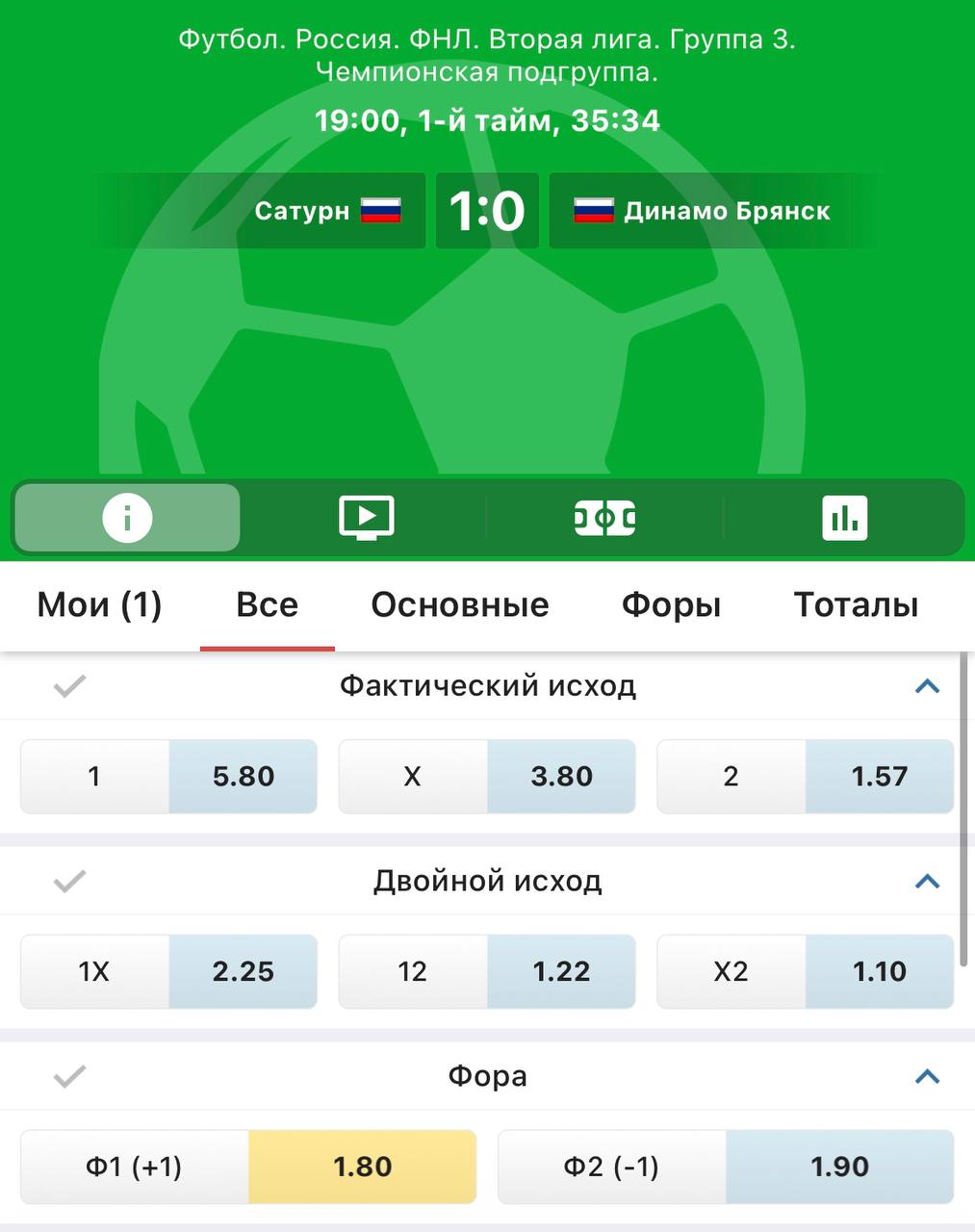975x1232 pixels.
Task: Switch to the Мои (1) tab
Action: click(x=99, y=605)
